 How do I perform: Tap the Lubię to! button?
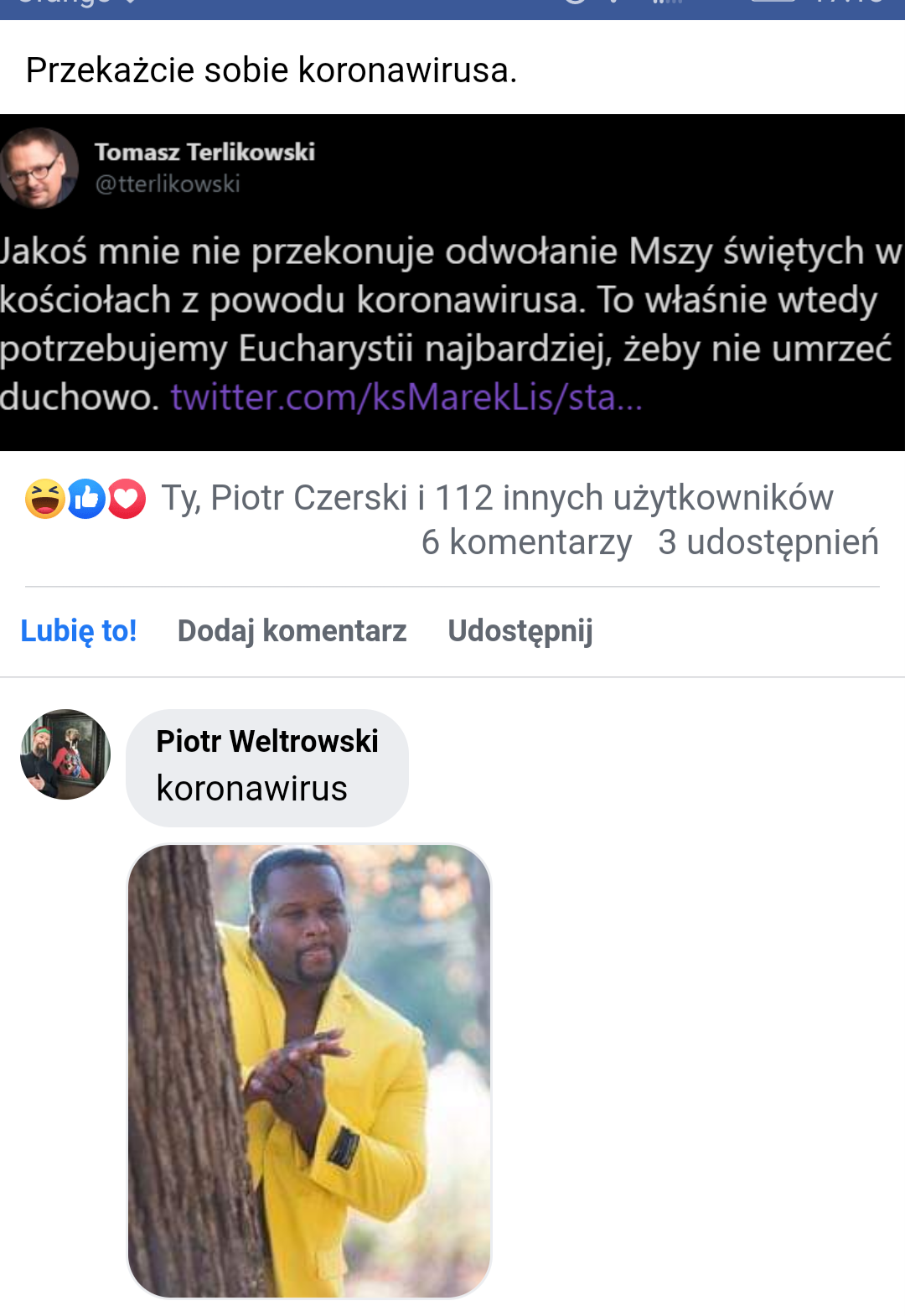tap(79, 631)
